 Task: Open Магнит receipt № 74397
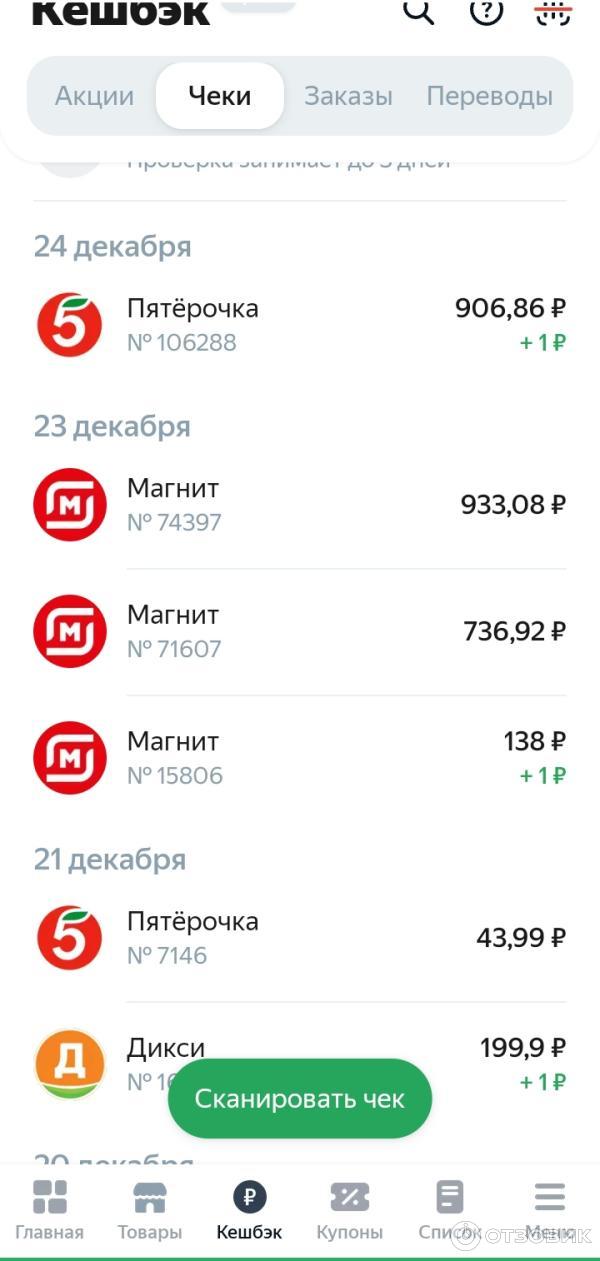300,505
